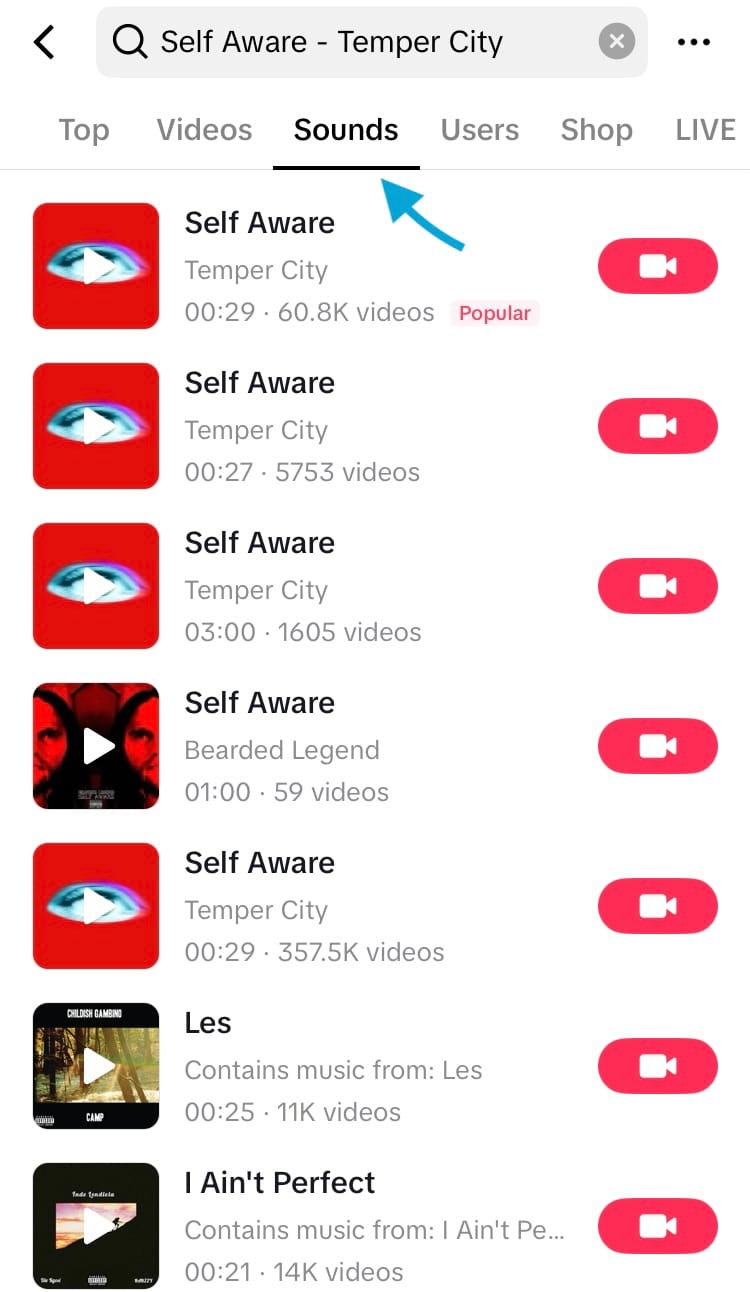Switch to the Users tab
This screenshot has height=1292, width=750.
pos(480,130)
